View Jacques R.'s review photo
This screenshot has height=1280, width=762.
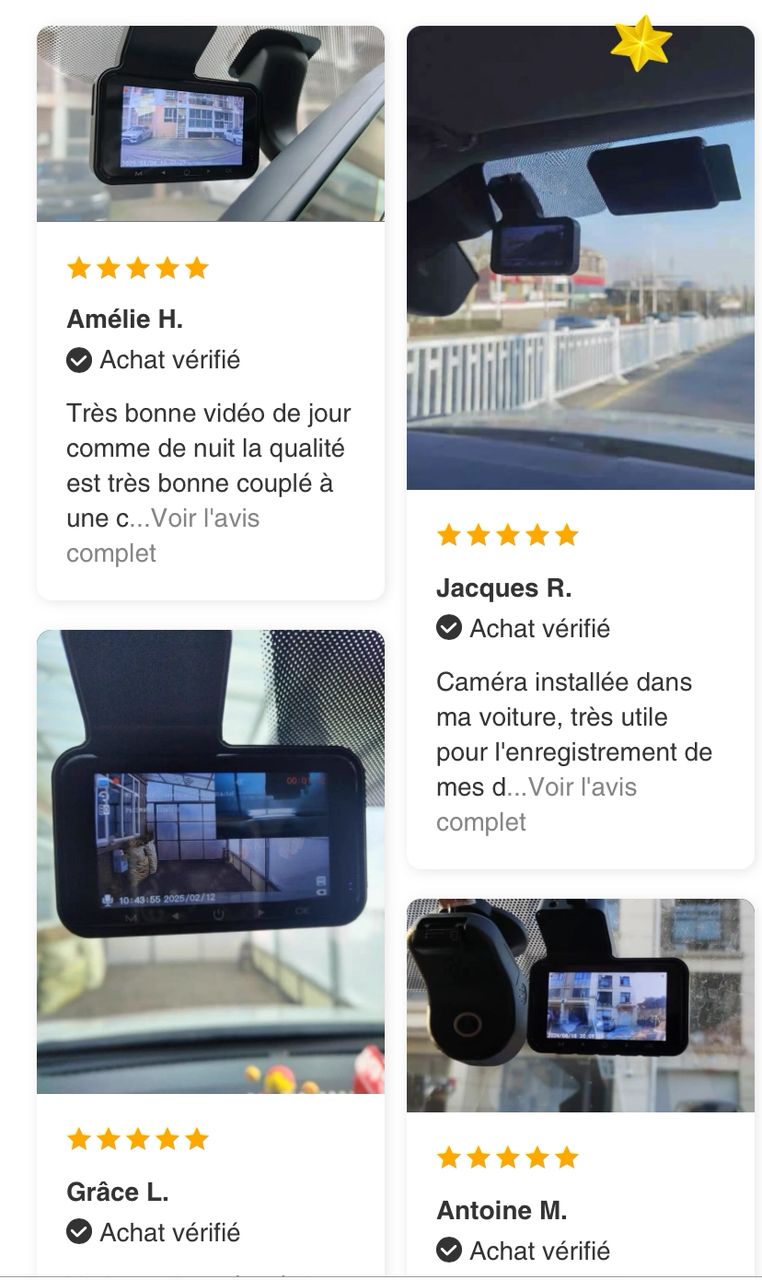(580, 258)
